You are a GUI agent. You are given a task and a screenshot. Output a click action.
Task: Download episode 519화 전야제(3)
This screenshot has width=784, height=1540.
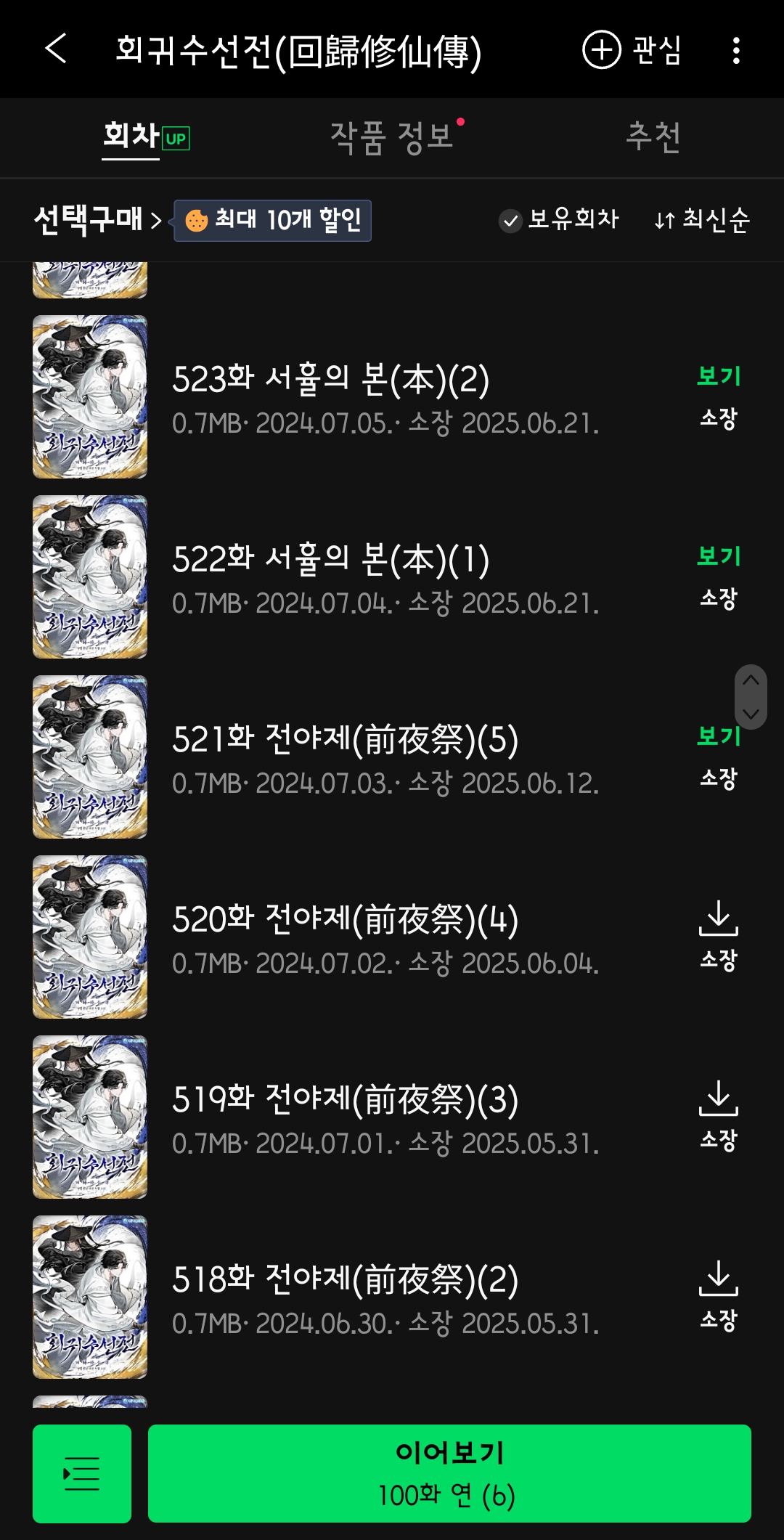[719, 1099]
